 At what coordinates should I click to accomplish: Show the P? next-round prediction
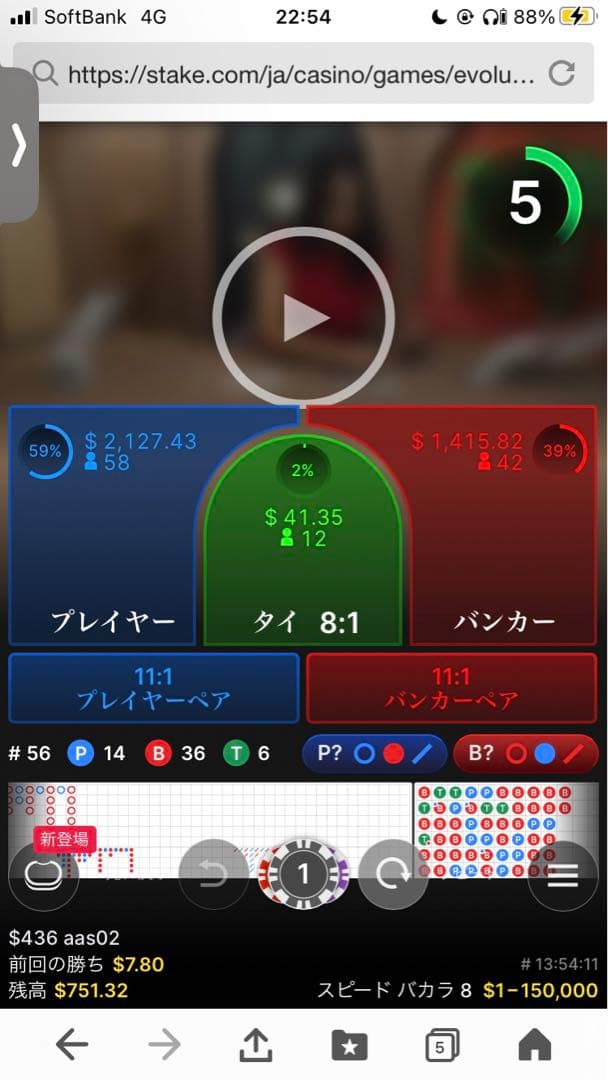373,753
